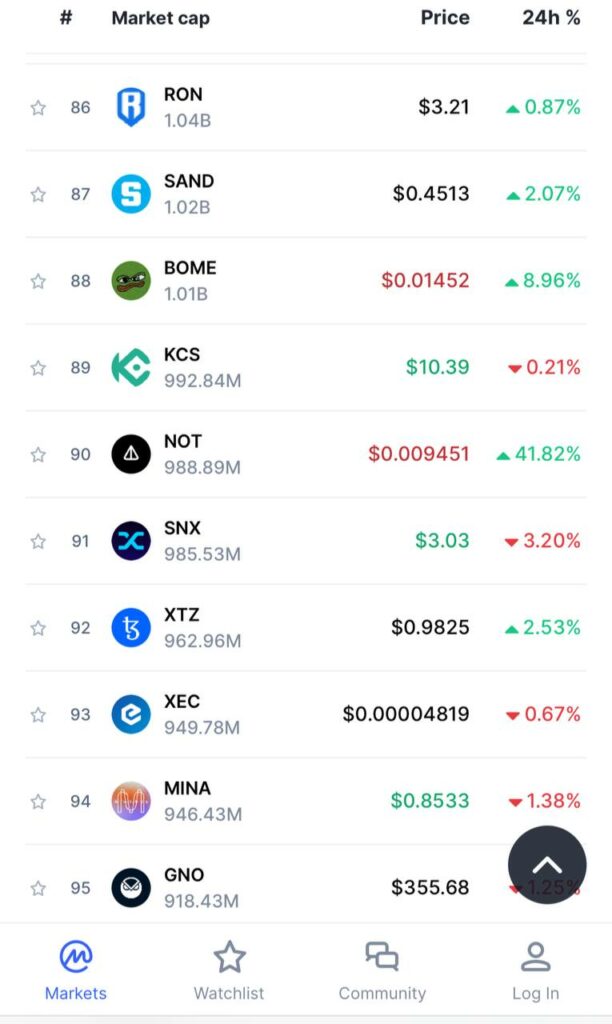This screenshot has height=1024, width=612.
Task: Sort coins by Price column
Action: click(x=445, y=18)
